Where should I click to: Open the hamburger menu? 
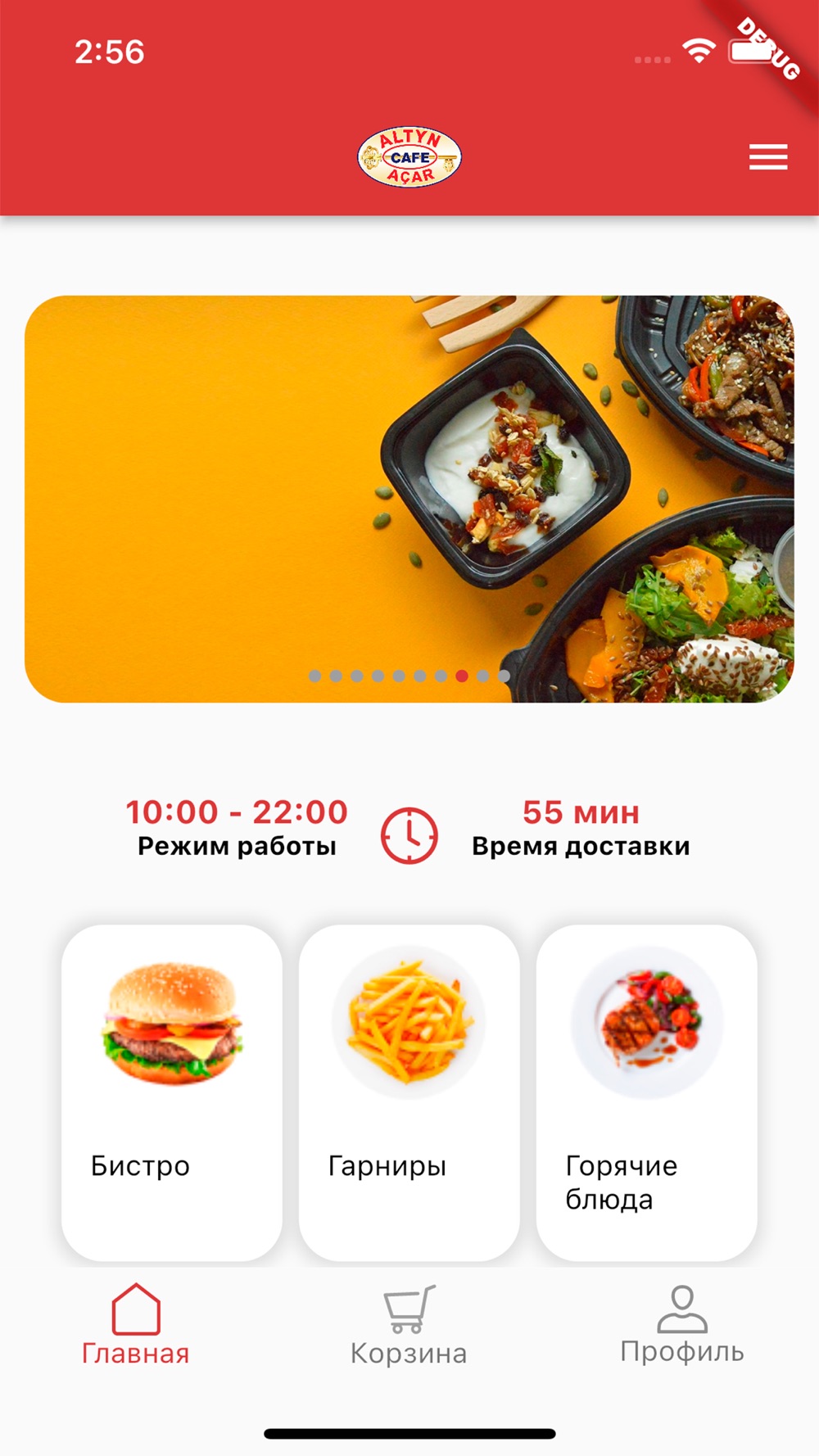(767, 157)
